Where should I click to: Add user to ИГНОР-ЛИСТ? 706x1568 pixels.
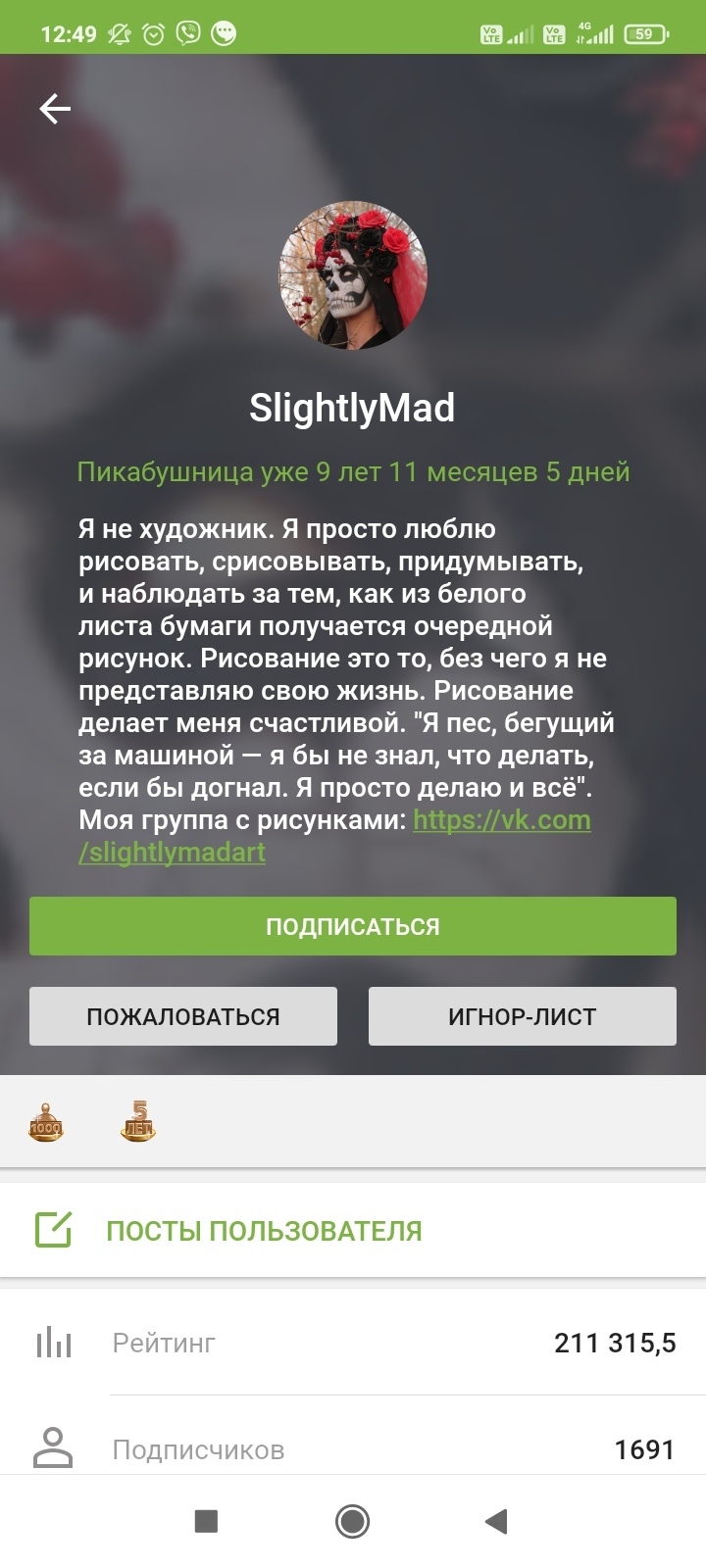[522, 1016]
